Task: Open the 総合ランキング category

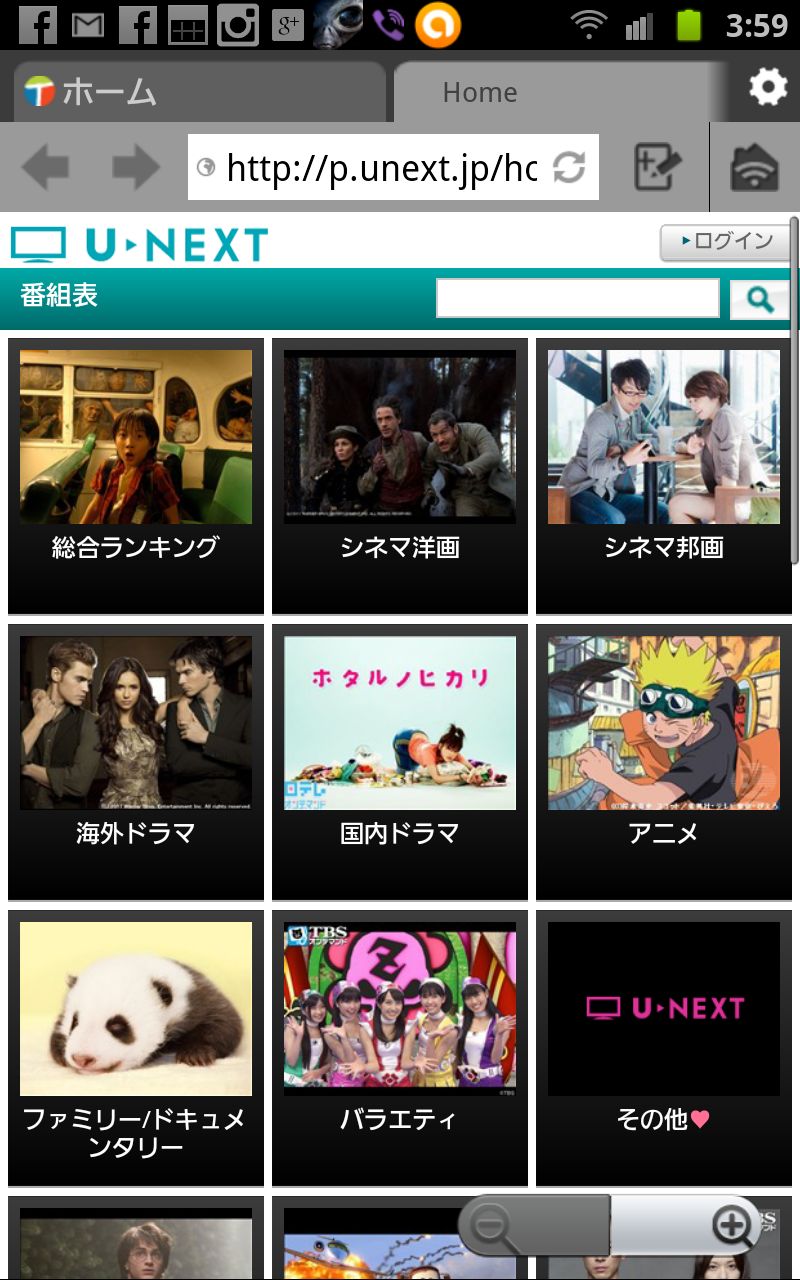Action: point(136,475)
